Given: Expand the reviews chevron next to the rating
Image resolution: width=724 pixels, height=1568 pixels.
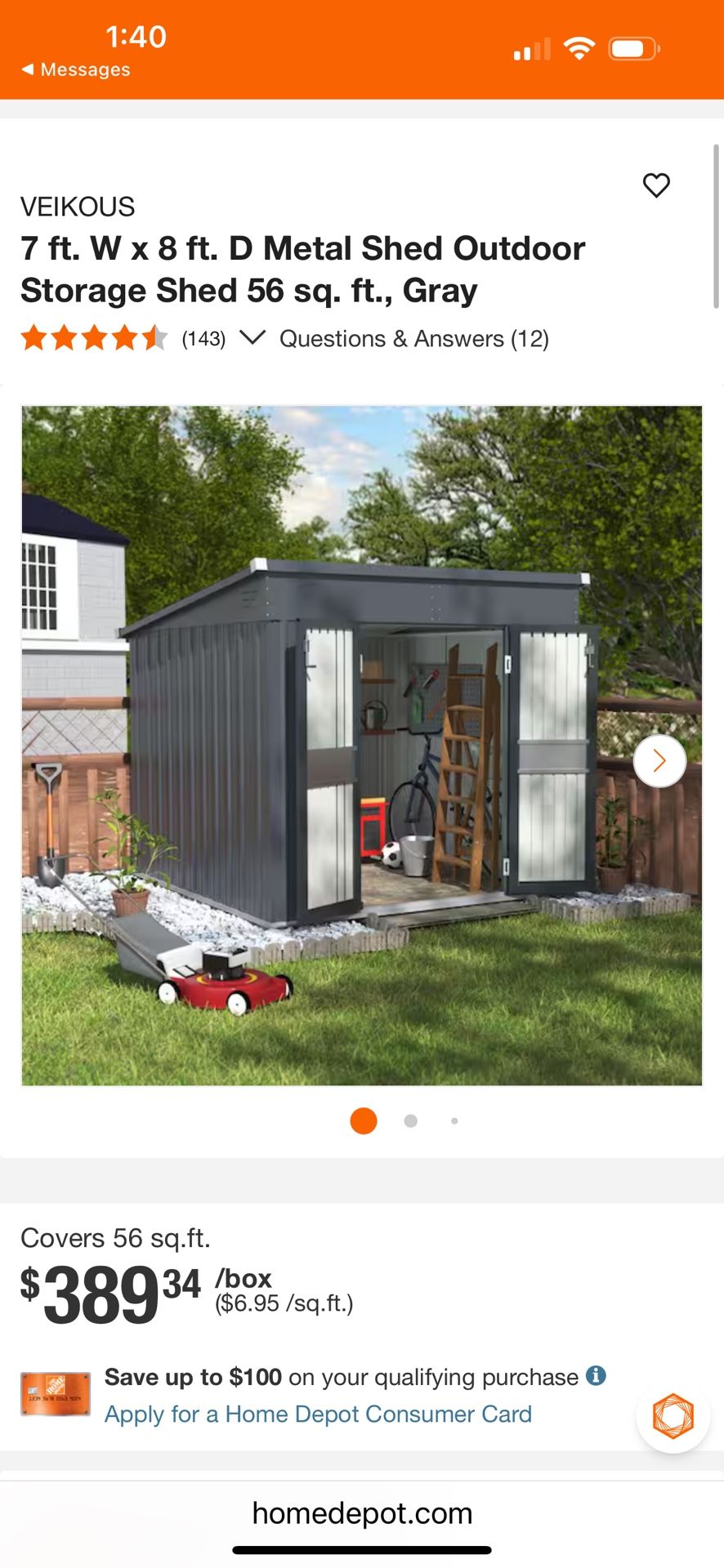Looking at the screenshot, I should coord(253,337).
